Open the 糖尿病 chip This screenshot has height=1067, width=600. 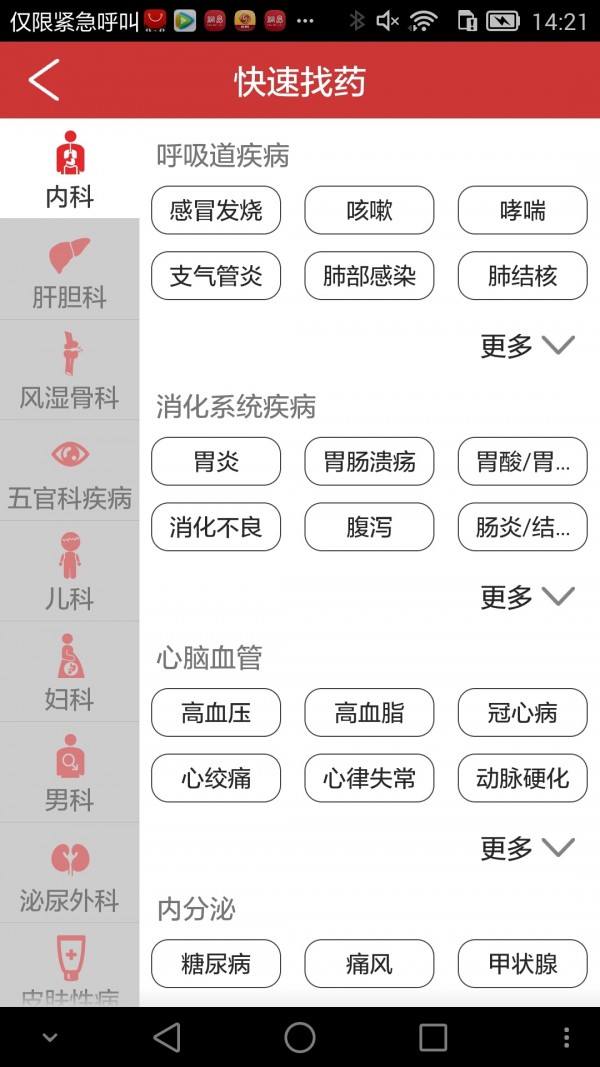coord(216,964)
